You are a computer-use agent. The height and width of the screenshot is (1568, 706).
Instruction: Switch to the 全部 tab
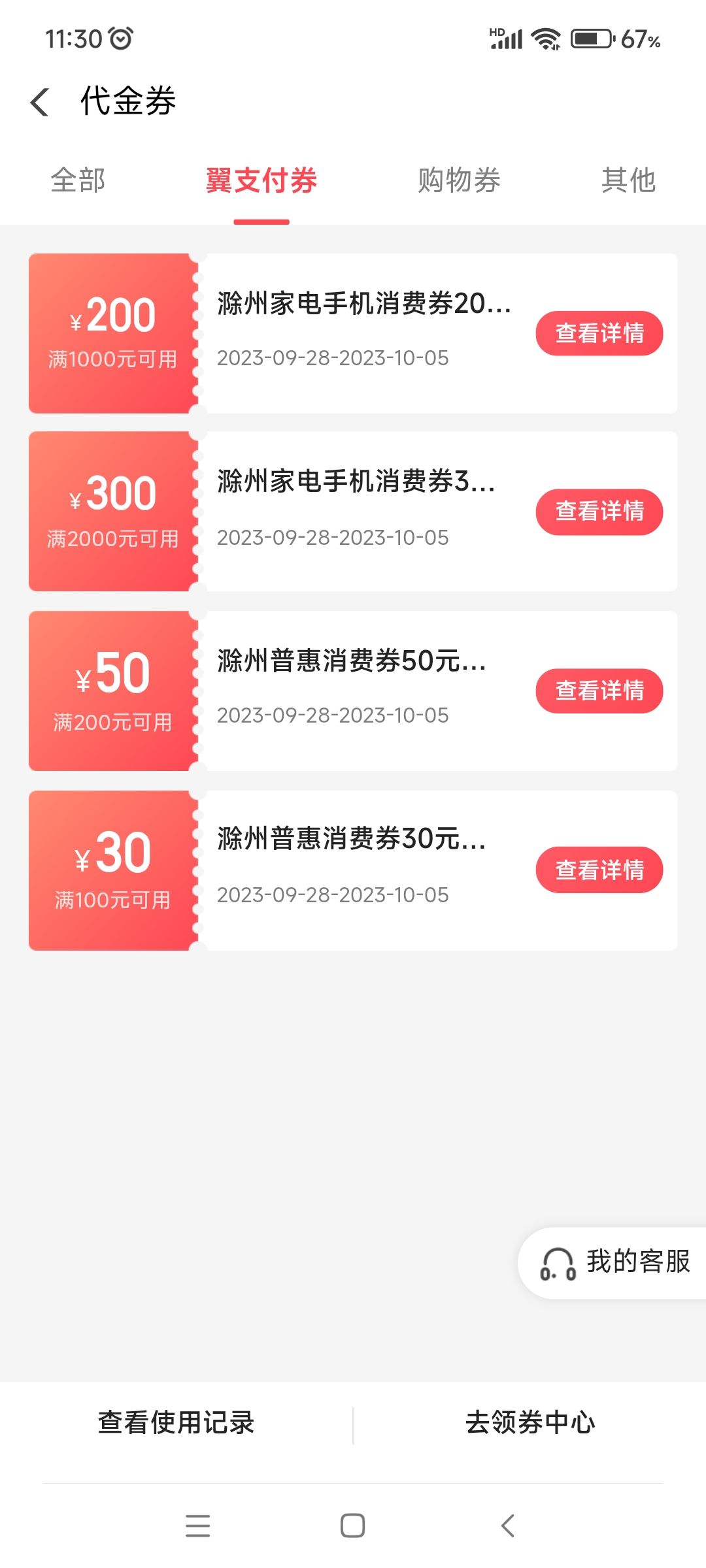[x=78, y=180]
